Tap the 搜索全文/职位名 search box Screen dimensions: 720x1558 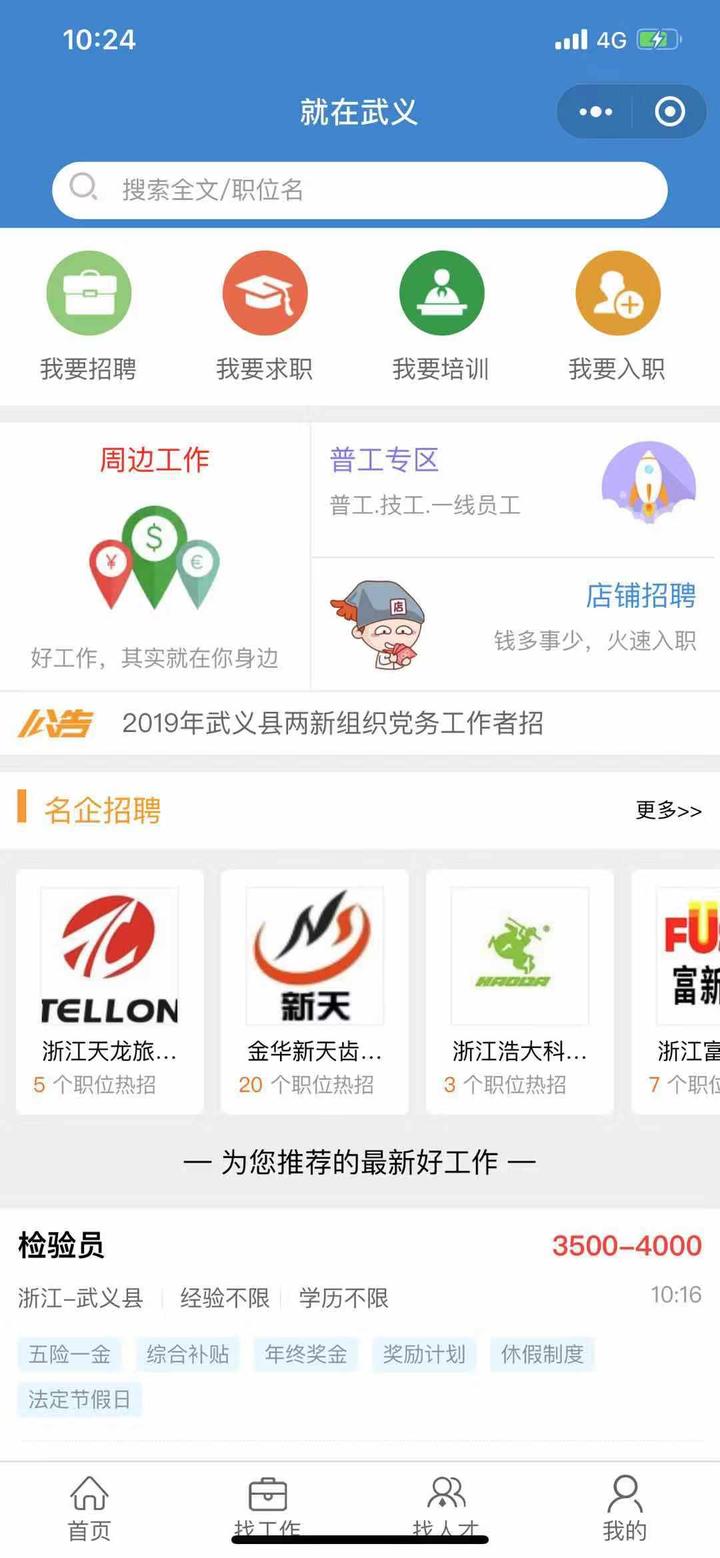[x=360, y=190]
